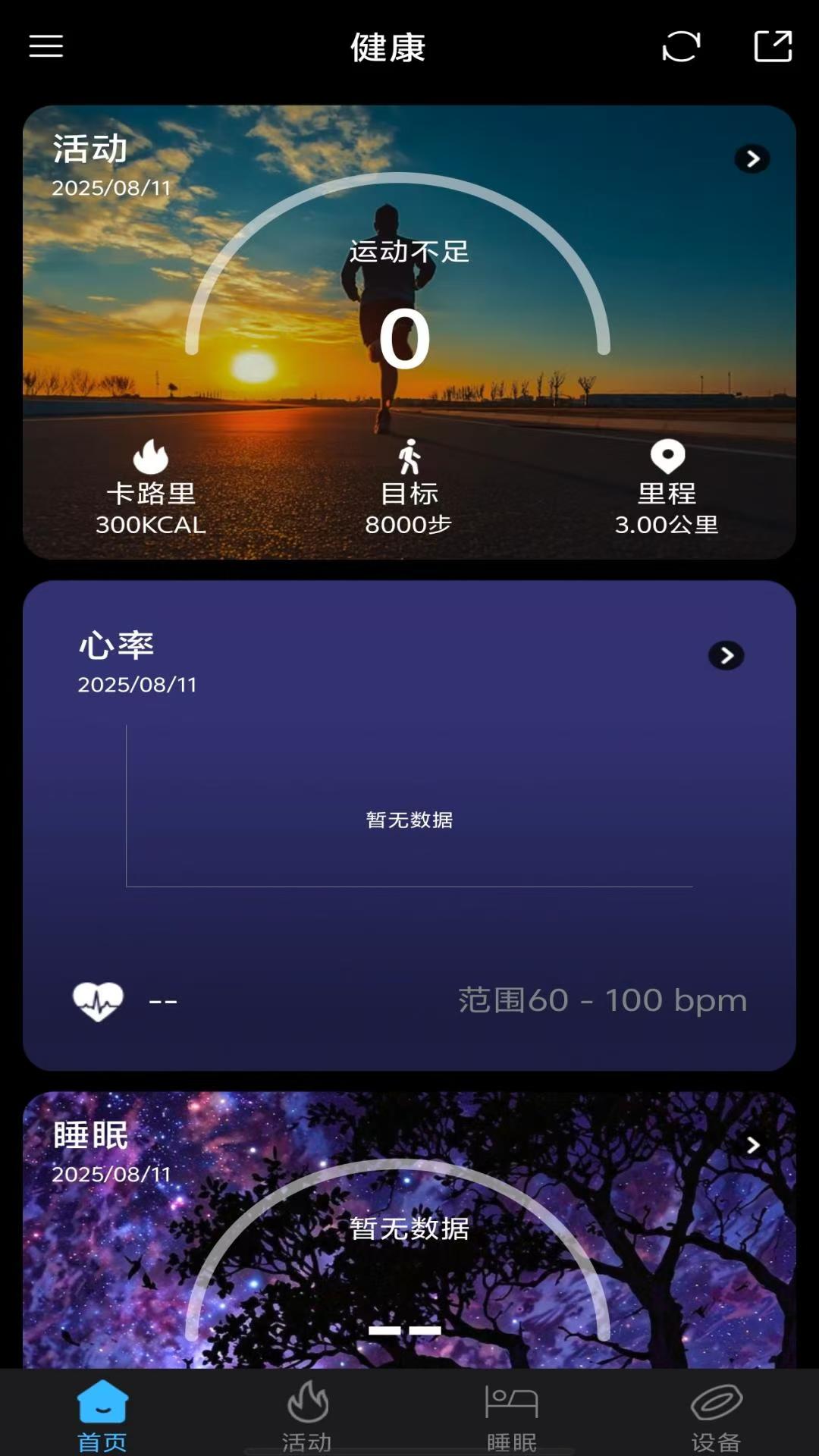Click the refresh sync icon
The image size is (819, 1456).
680,49
